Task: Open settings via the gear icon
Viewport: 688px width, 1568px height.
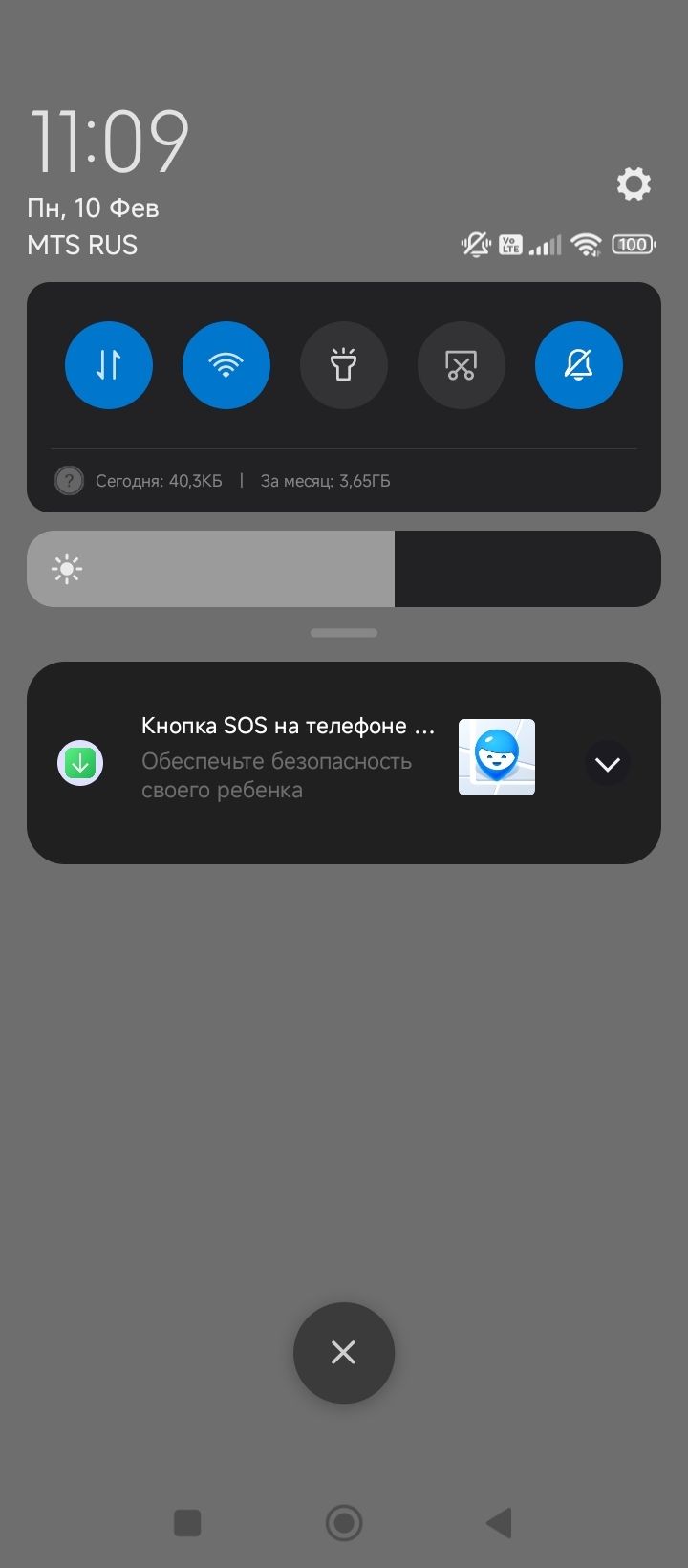Action: pyautogui.click(x=634, y=184)
